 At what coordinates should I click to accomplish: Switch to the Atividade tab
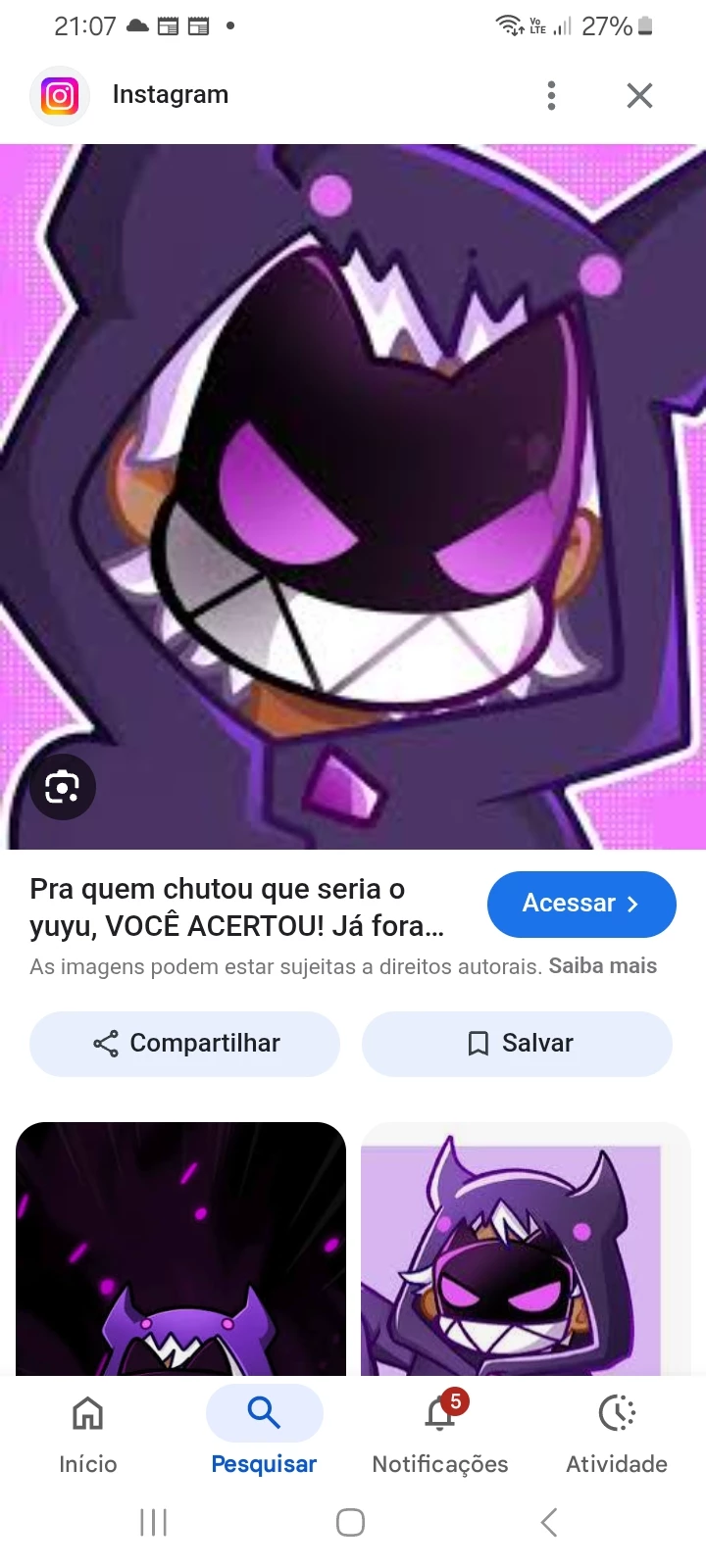coord(617,1435)
